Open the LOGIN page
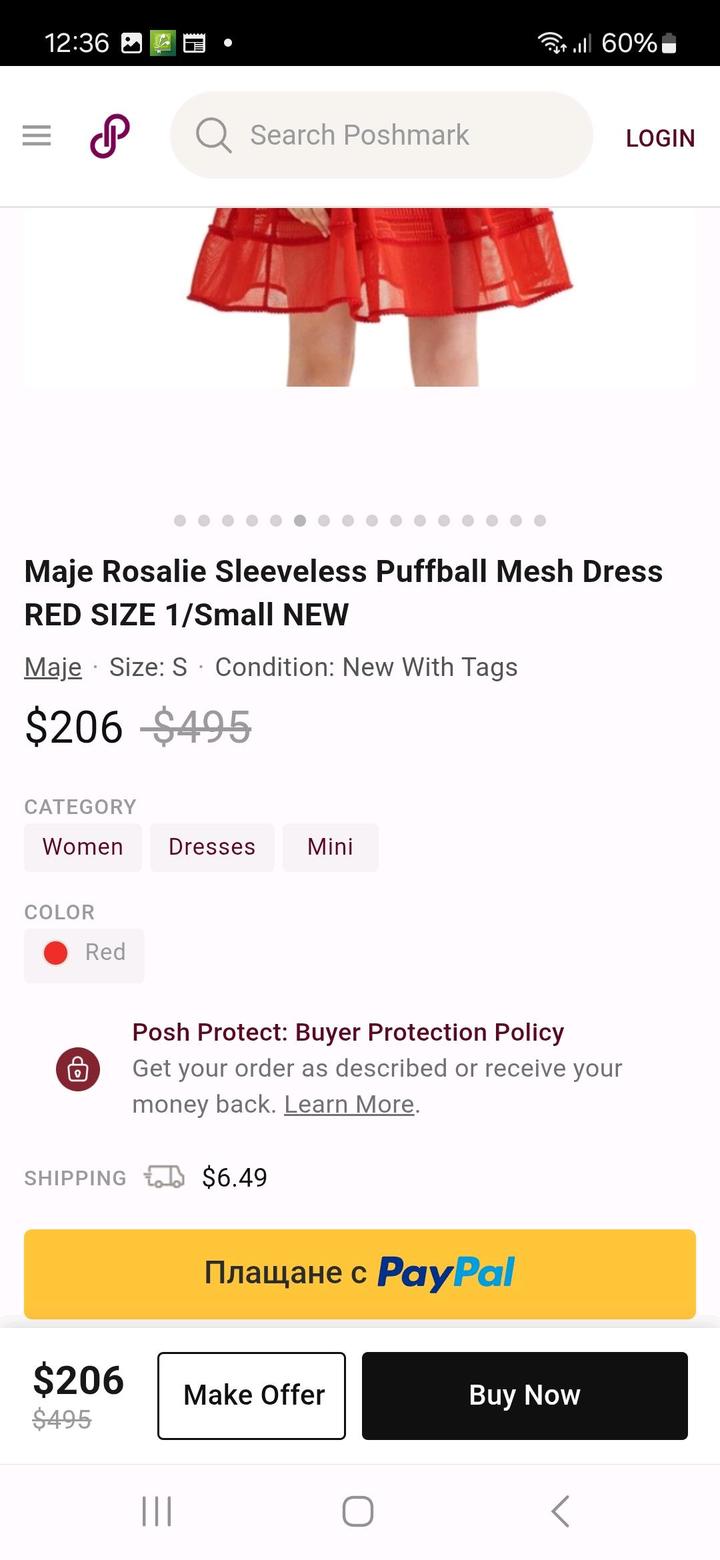This screenshot has height=1560, width=720. tap(660, 138)
